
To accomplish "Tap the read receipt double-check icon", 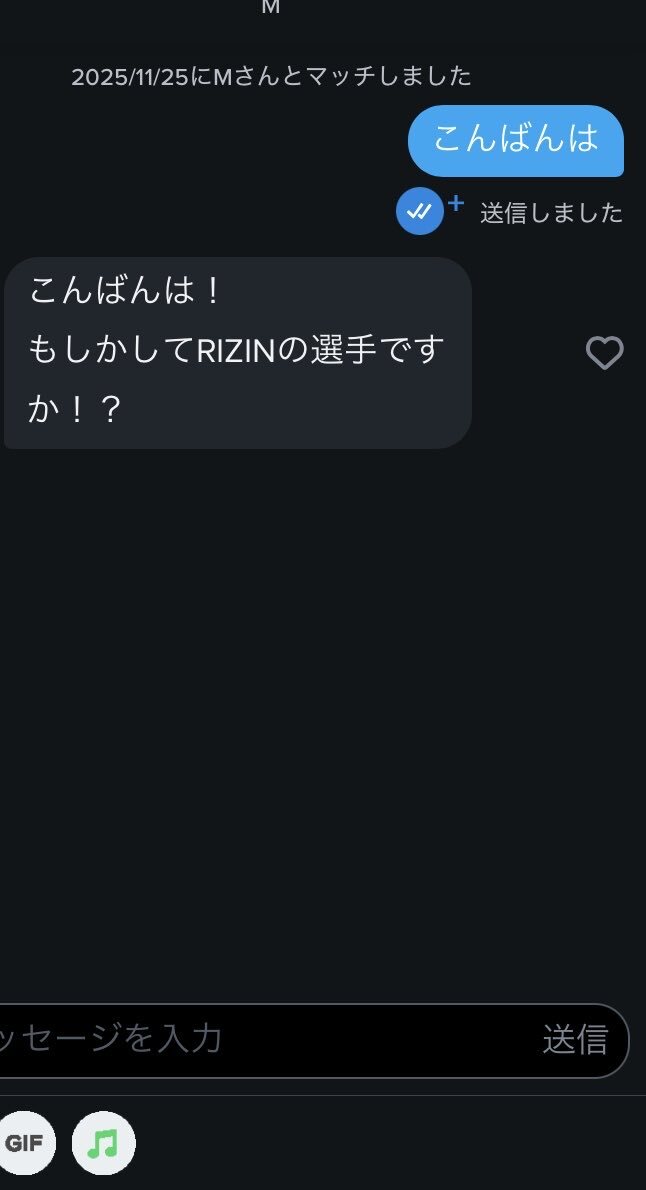I will pyautogui.click(x=420, y=211).
